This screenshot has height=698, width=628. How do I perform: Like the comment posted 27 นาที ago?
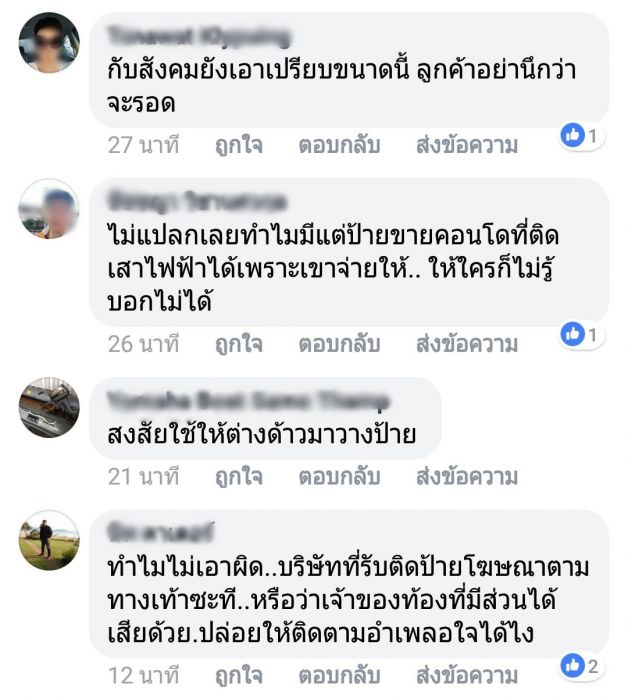click(238, 145)
